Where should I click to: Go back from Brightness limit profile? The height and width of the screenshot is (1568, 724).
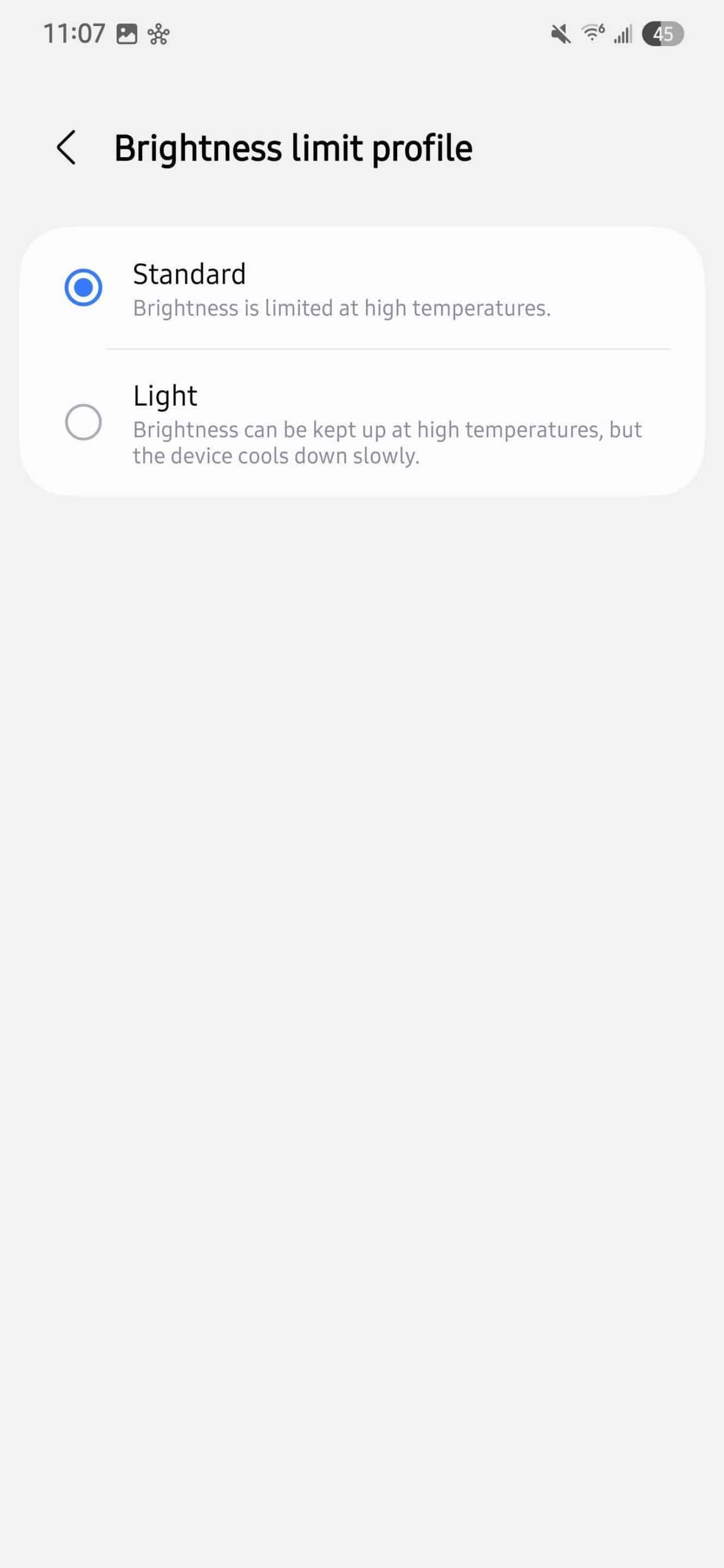click(x=66, y=148)
